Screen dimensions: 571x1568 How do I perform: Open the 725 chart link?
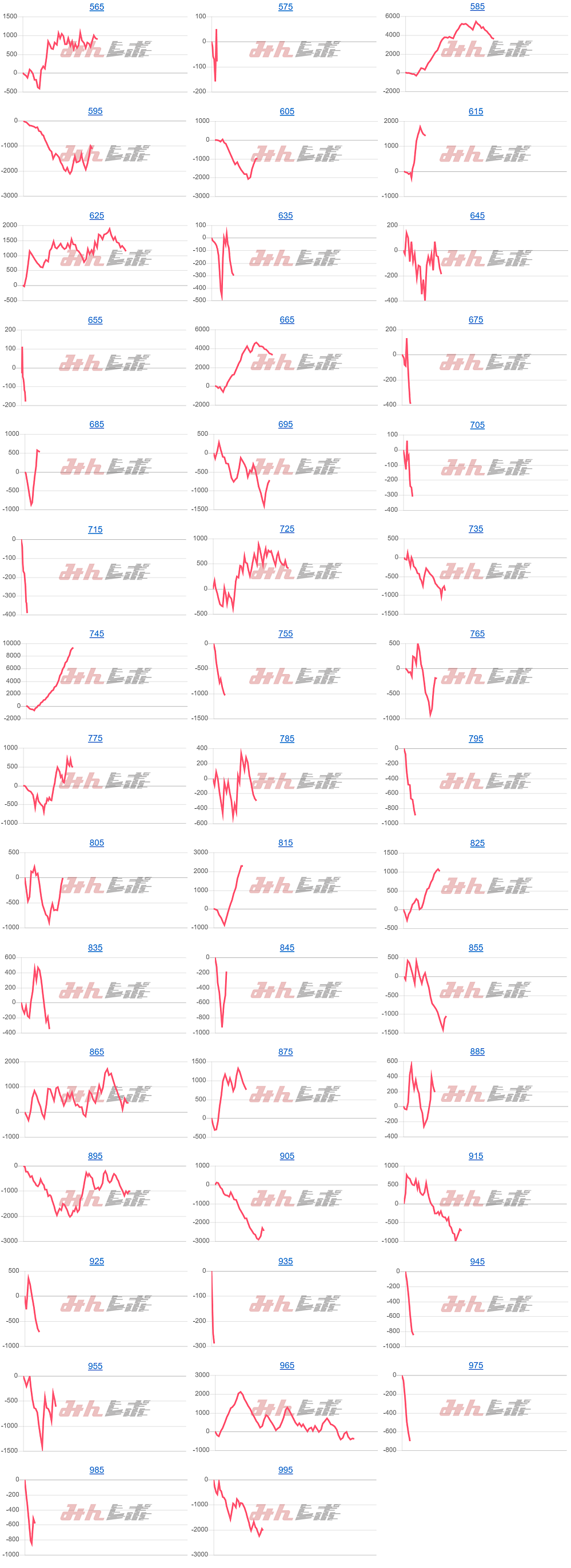[286, 529]
